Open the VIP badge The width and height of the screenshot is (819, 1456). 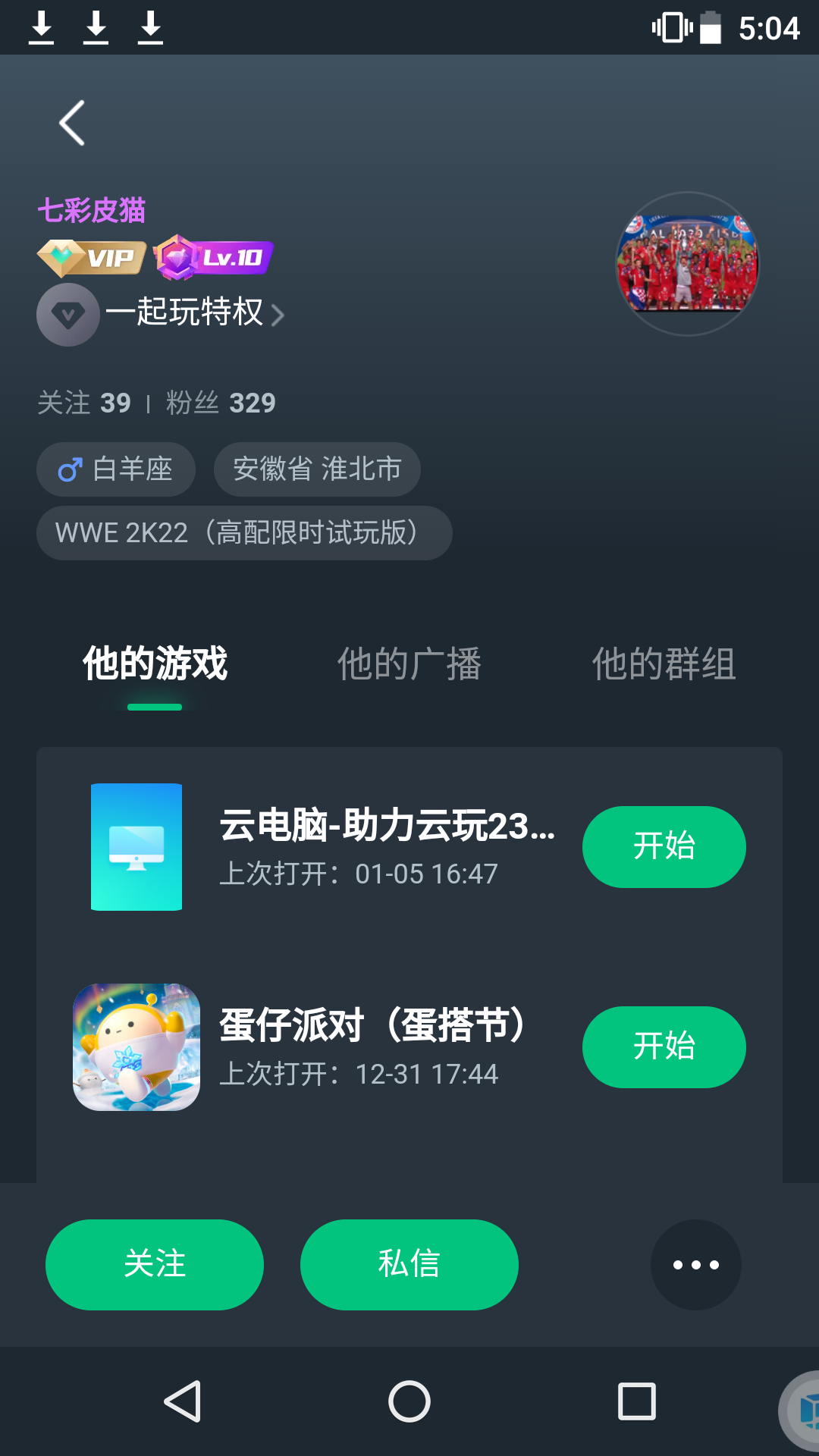(x=93, y=259)
